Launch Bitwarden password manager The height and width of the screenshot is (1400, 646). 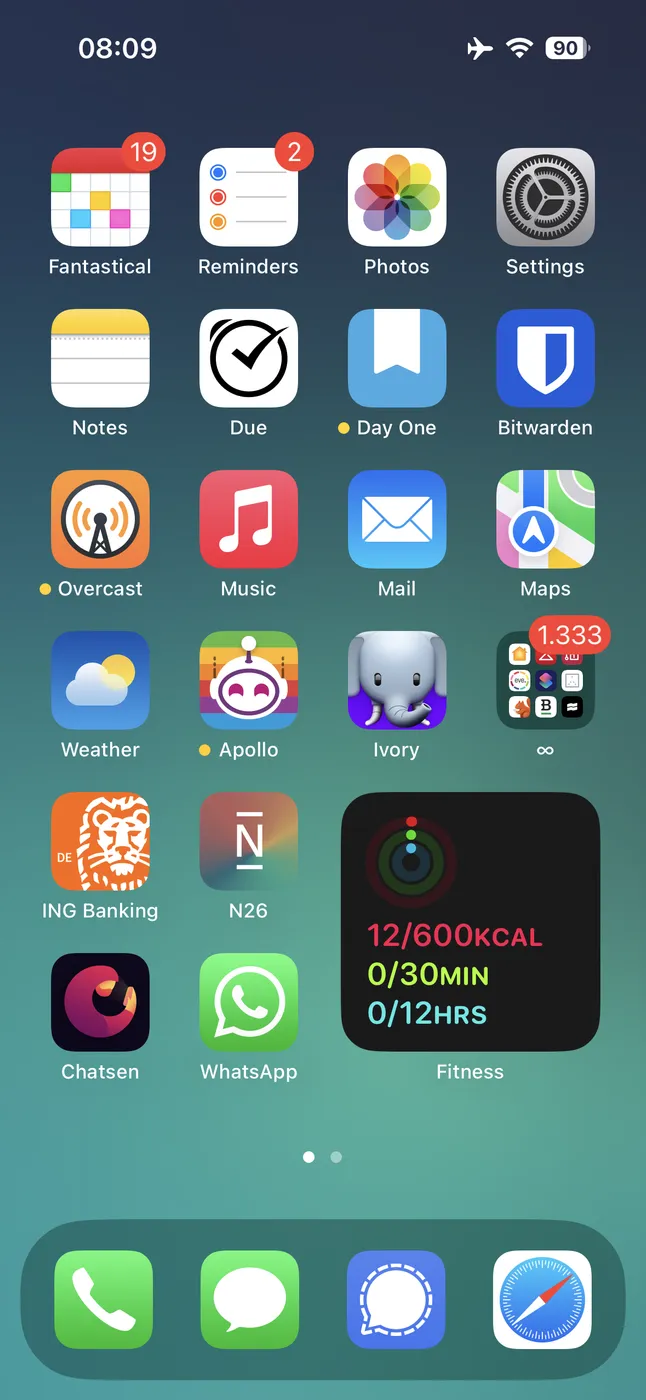(545, 359)
